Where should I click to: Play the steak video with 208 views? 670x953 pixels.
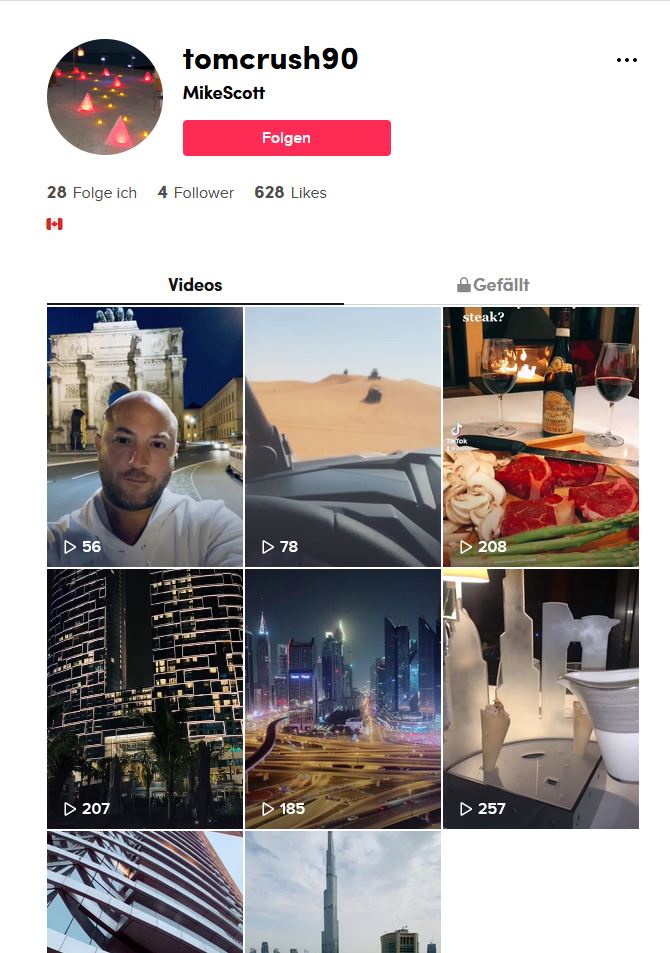(540, 436)
